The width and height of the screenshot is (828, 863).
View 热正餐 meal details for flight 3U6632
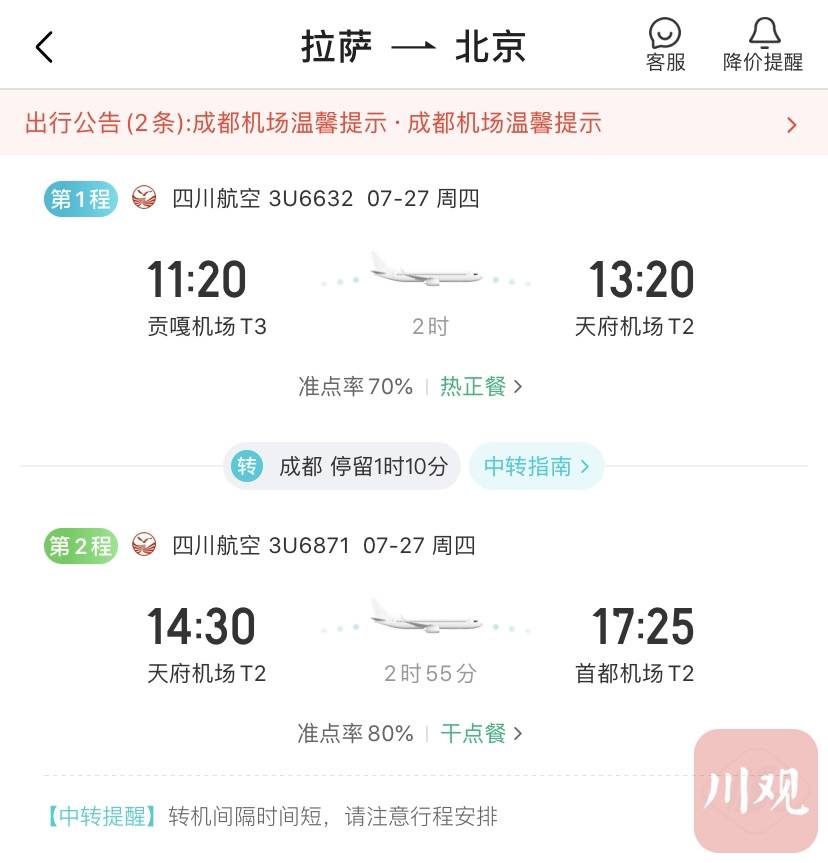tap(481, 387)
